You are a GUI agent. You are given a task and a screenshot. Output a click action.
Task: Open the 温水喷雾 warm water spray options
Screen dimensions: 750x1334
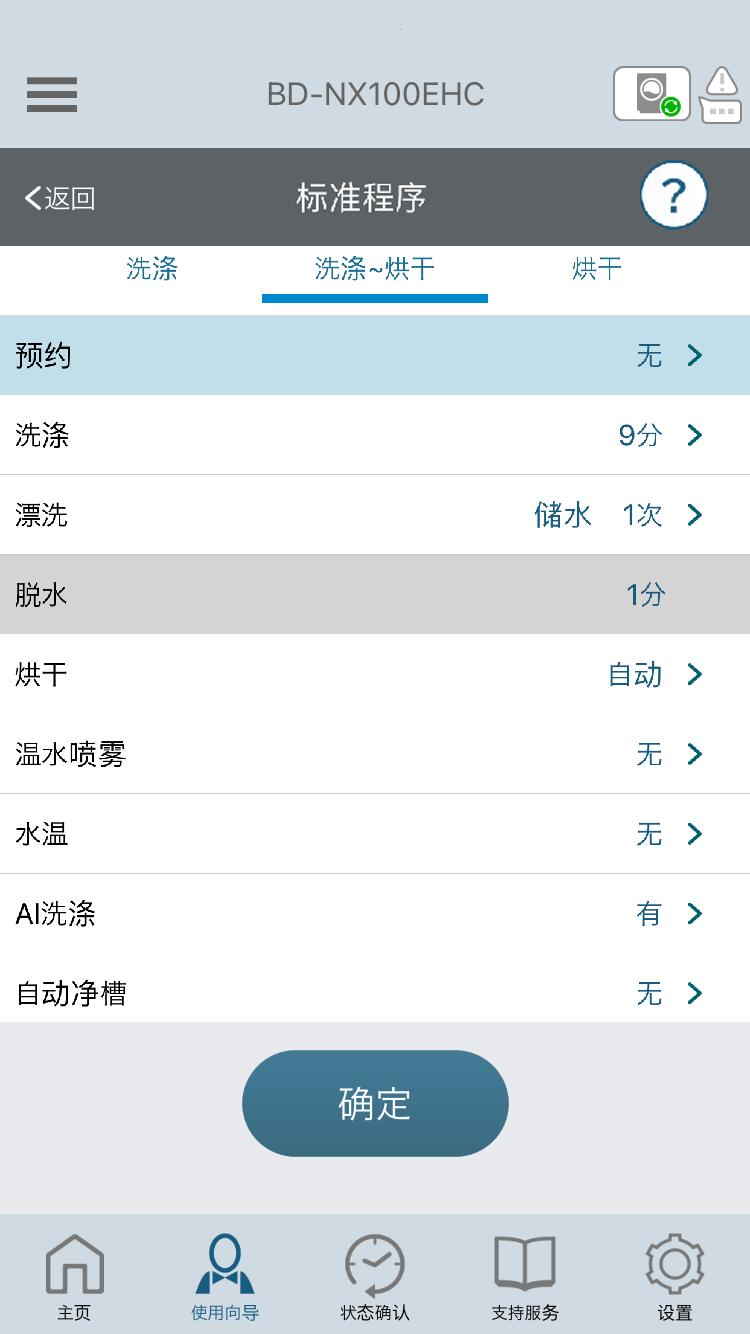[x=375, y=754]
